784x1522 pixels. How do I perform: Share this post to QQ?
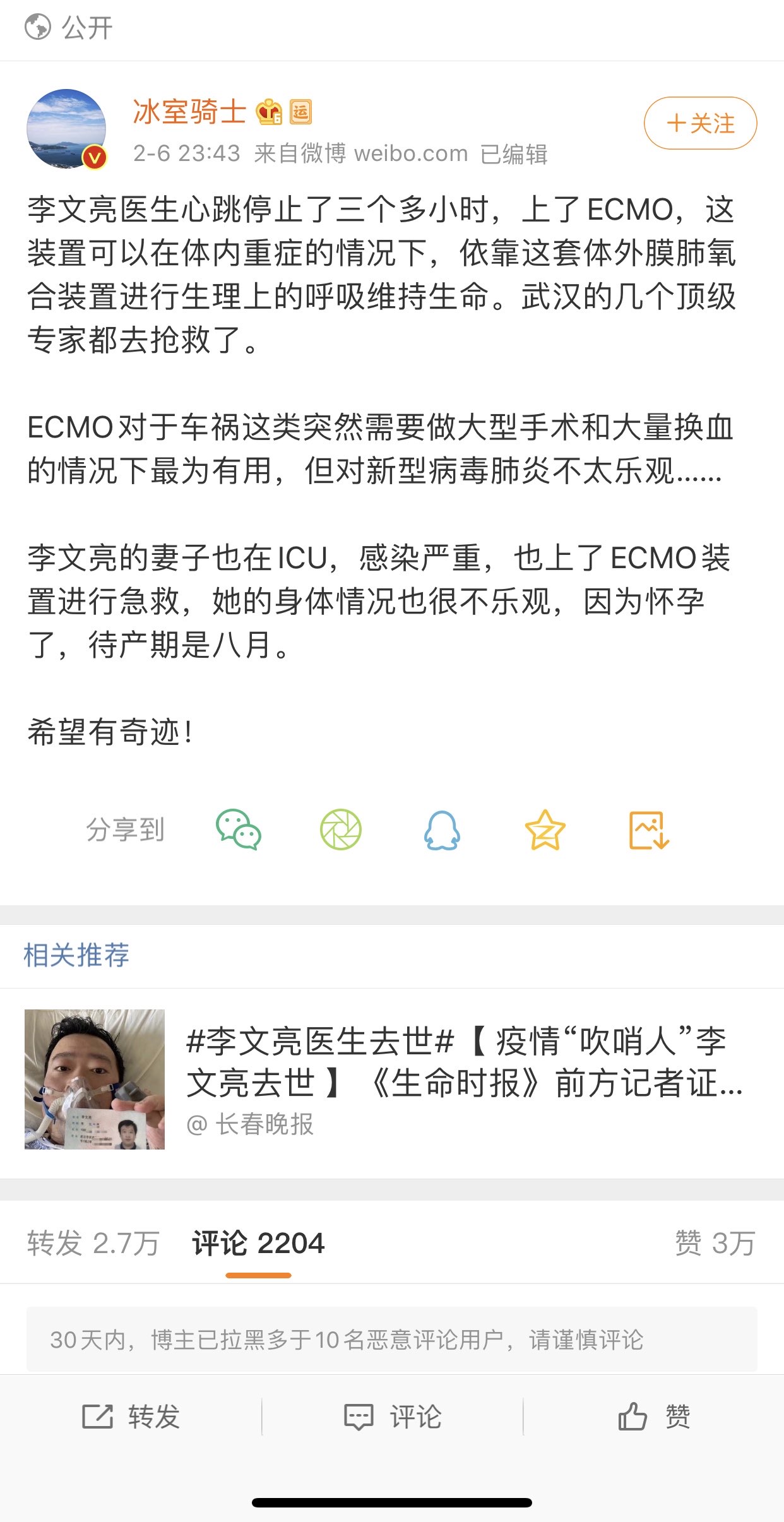coord(442,829)
